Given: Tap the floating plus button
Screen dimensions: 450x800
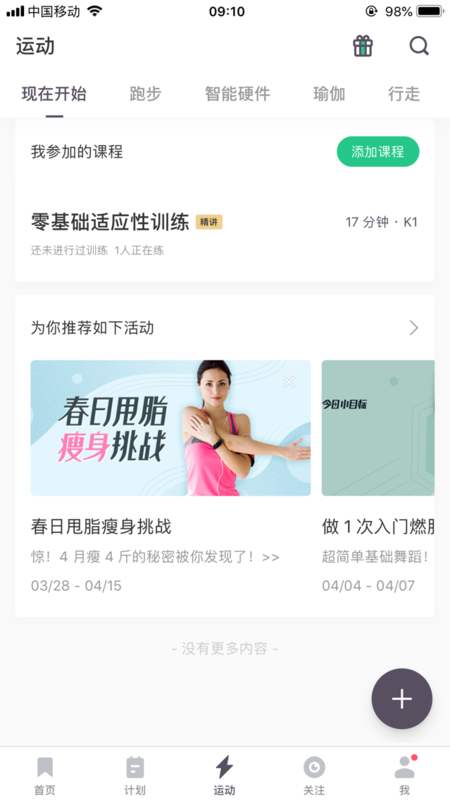Looking at the screenshot, I should tap(402, 698).
